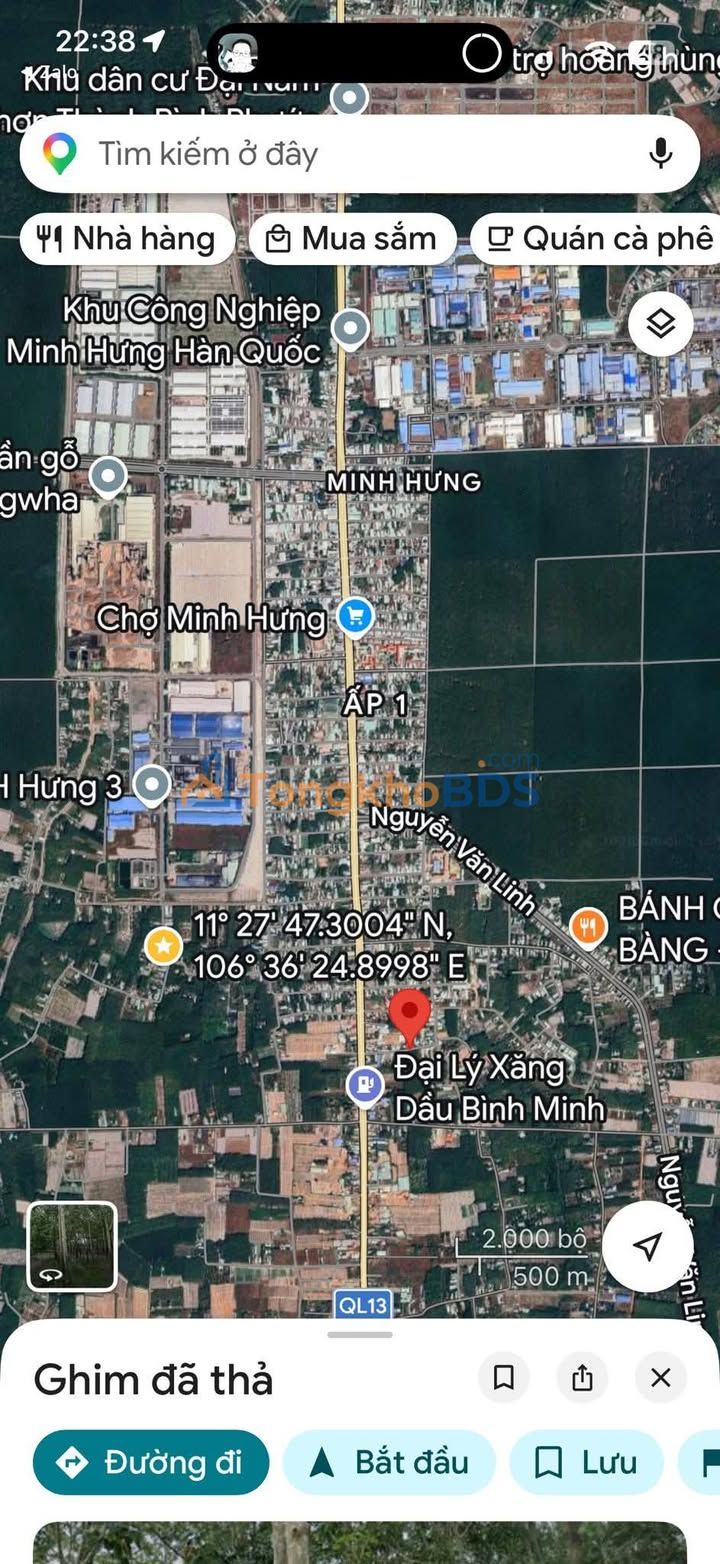The image size is (720, 1564).
Task: Save the pin using "Lưu" chip
Action: (x=586, y=1462)
